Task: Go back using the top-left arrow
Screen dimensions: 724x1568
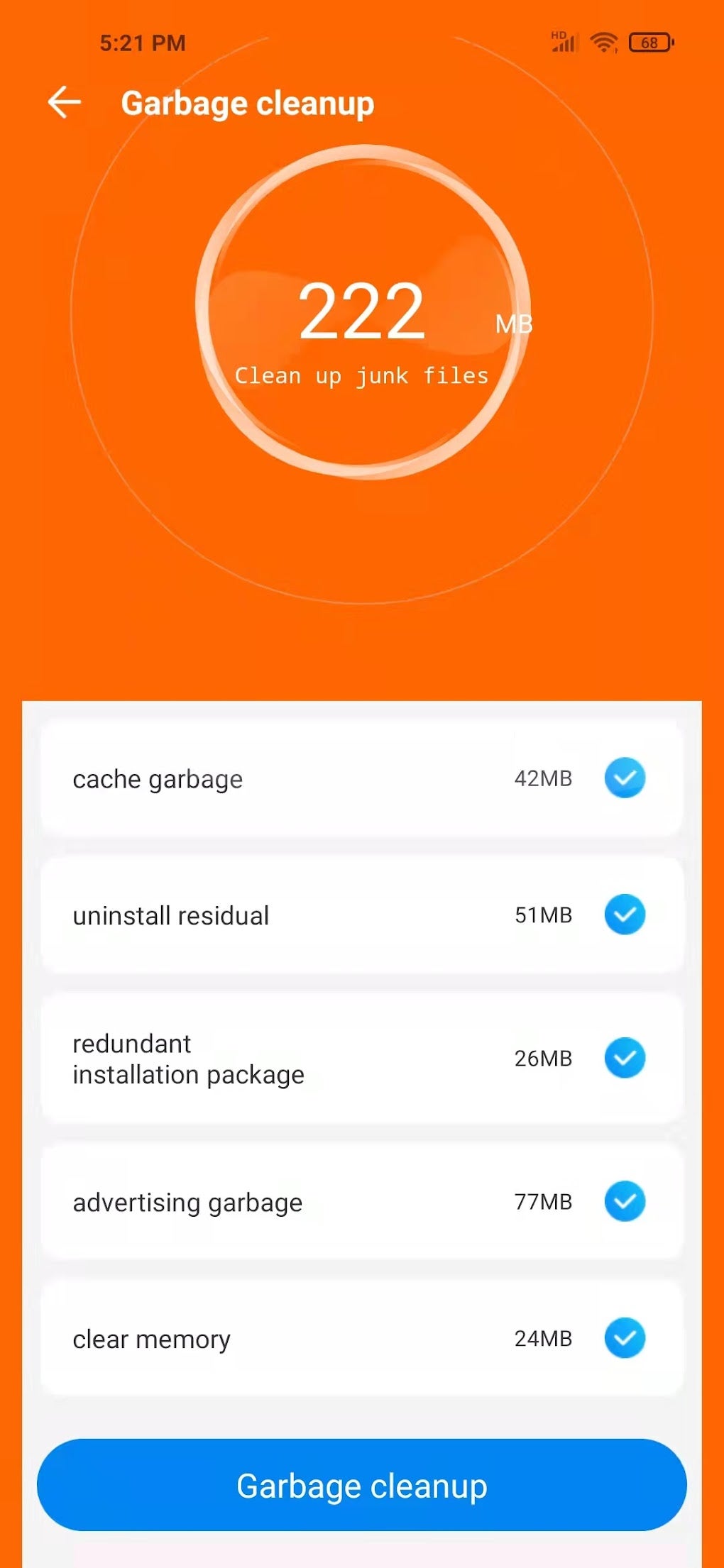Action: [x=65, y=103]
